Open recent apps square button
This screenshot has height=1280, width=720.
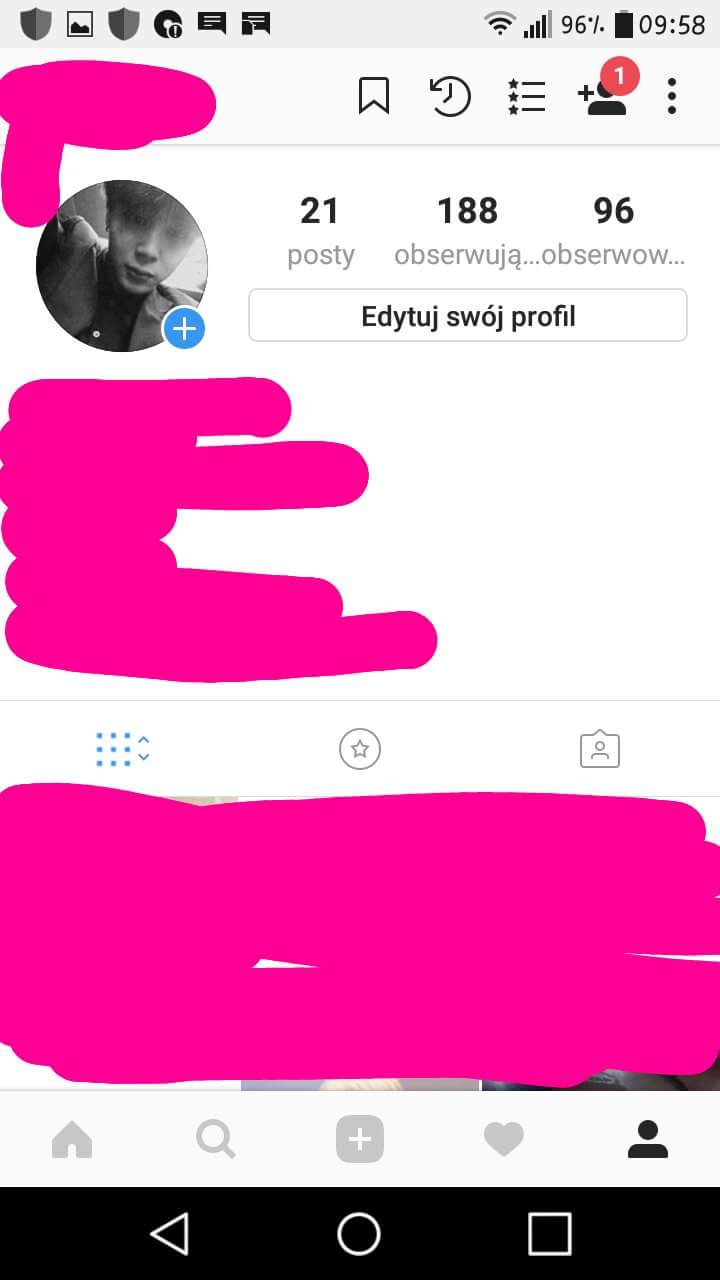coord(549,1233)
